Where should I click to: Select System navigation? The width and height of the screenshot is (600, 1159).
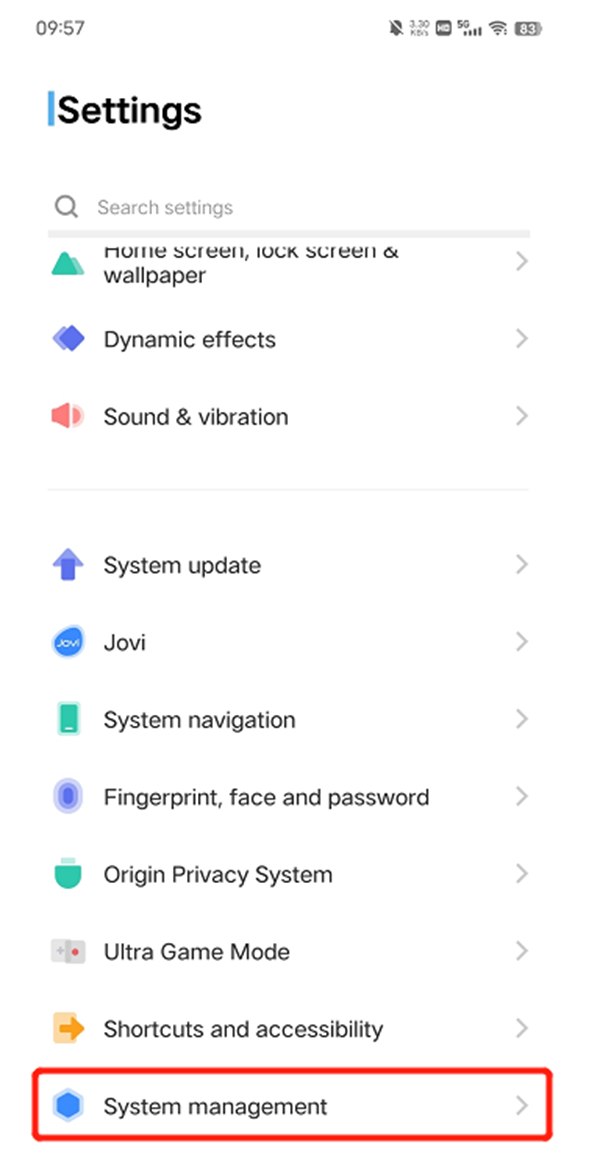[x=290, y=719]
